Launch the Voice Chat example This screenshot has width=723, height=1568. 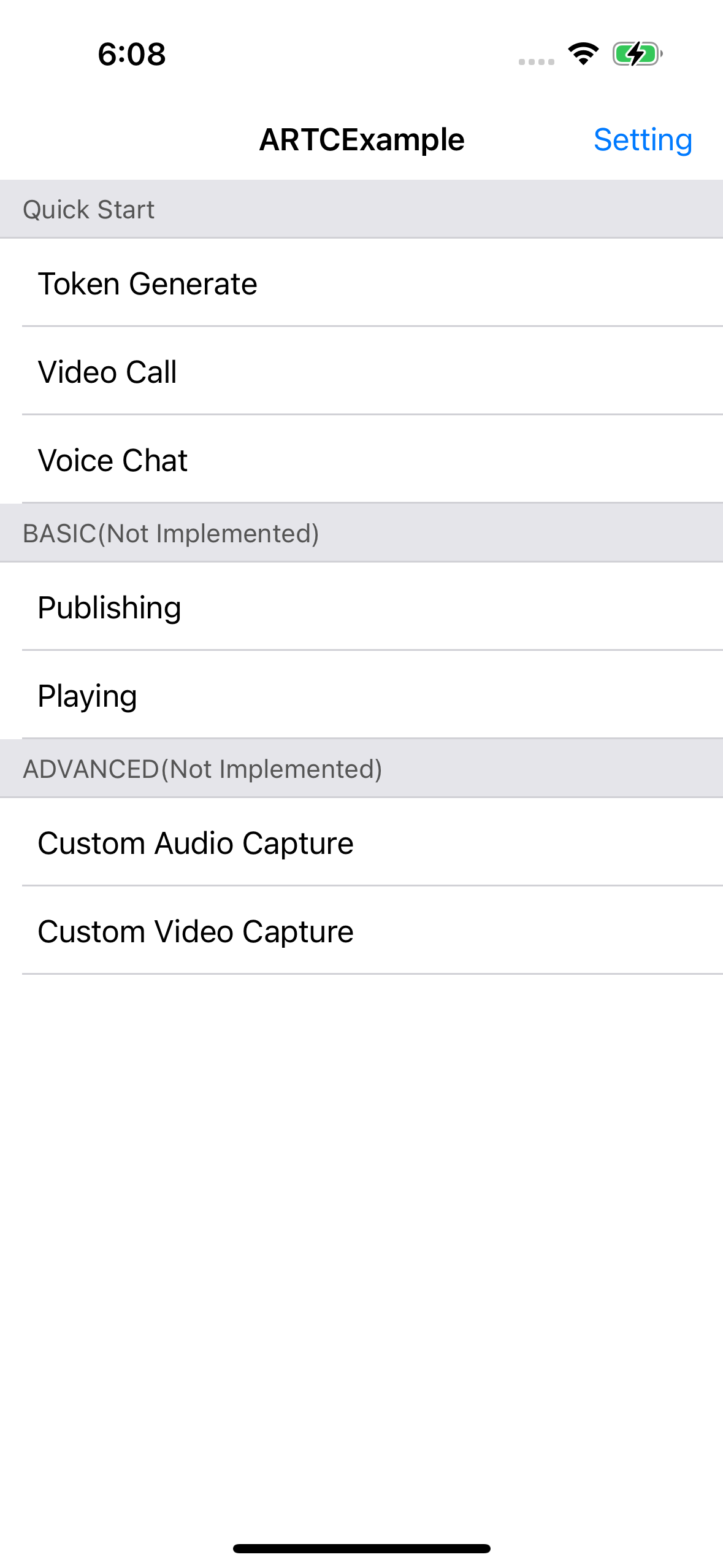[x=113, y=460]
